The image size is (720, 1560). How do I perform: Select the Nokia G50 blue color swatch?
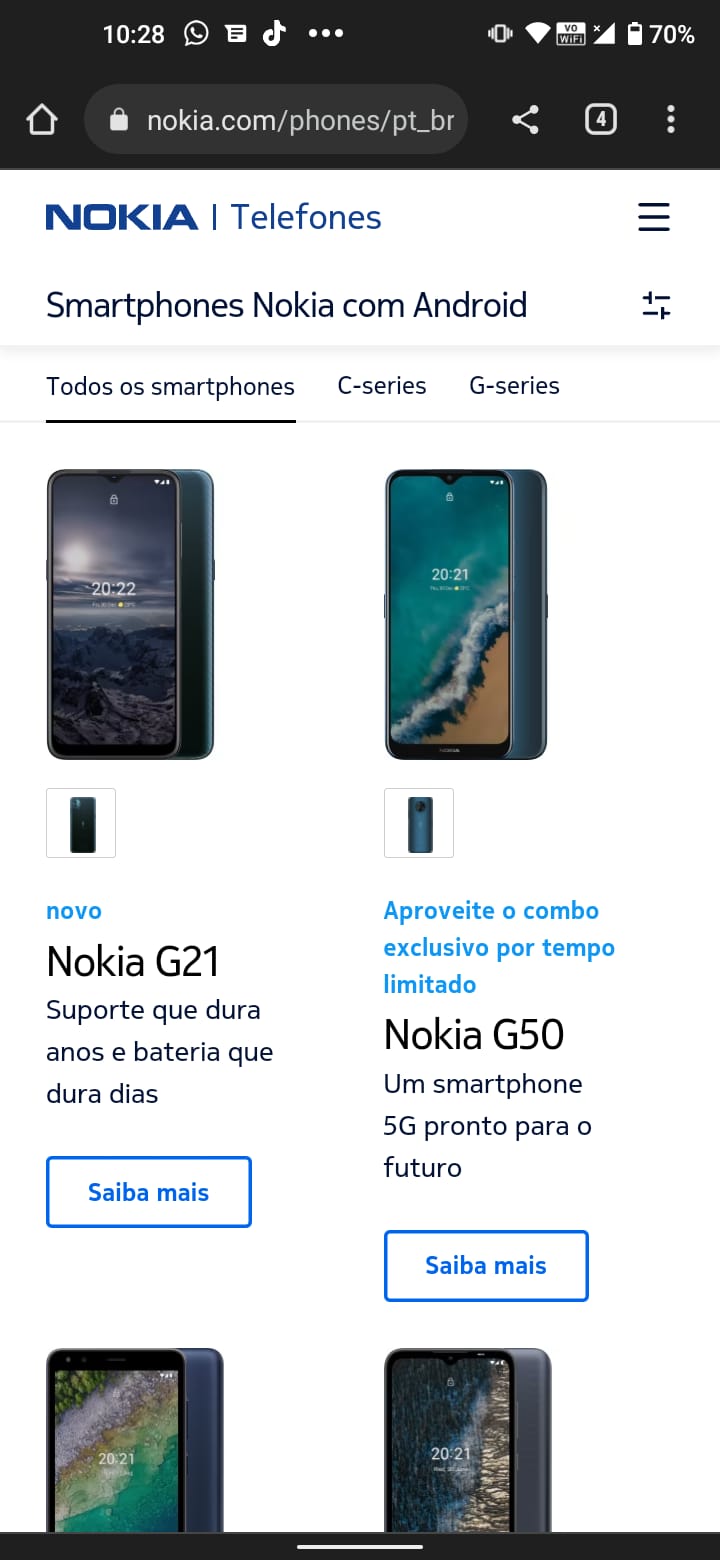[x=419, y=823]
